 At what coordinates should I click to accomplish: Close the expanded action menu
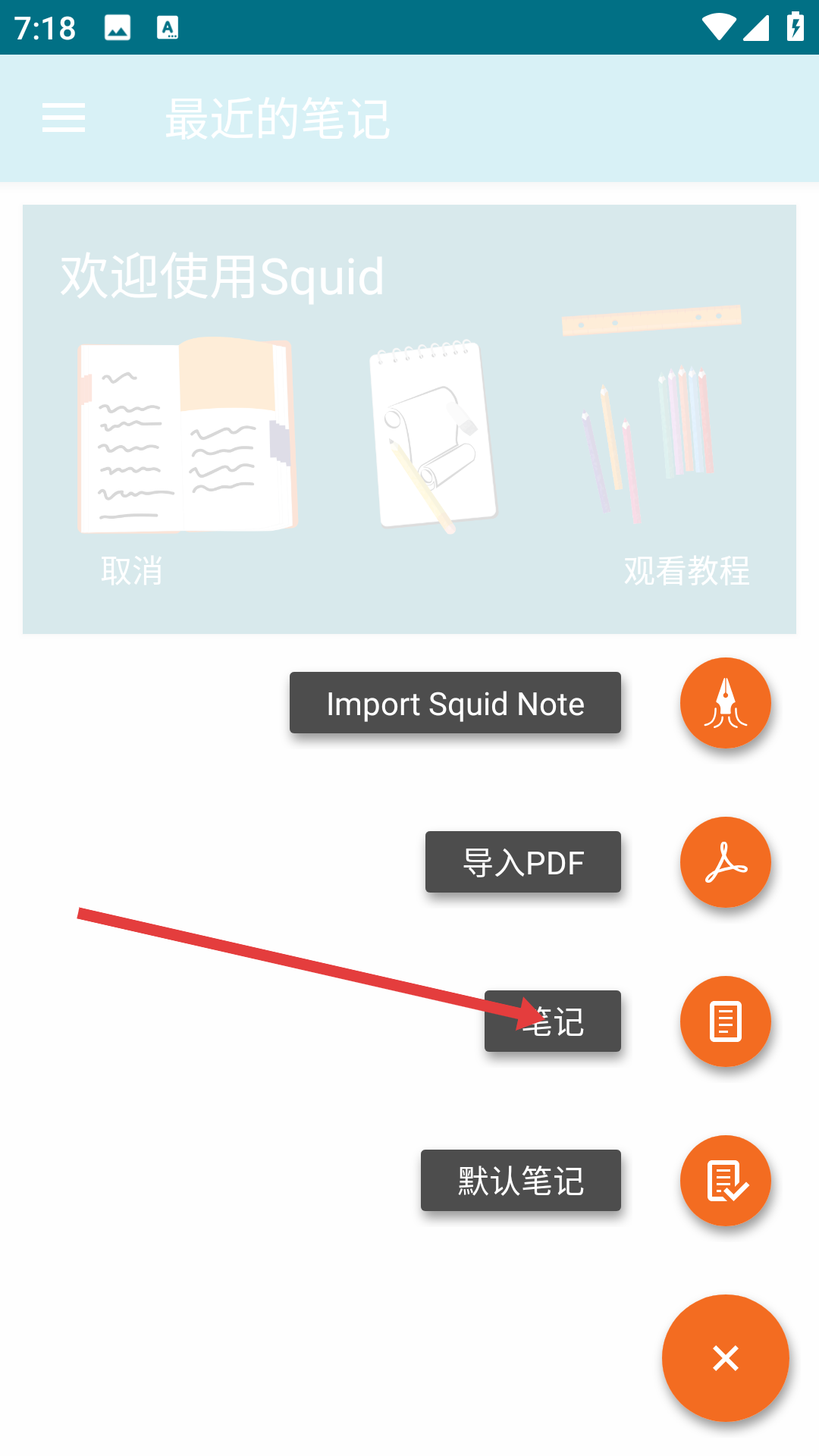pos(726,1358)
